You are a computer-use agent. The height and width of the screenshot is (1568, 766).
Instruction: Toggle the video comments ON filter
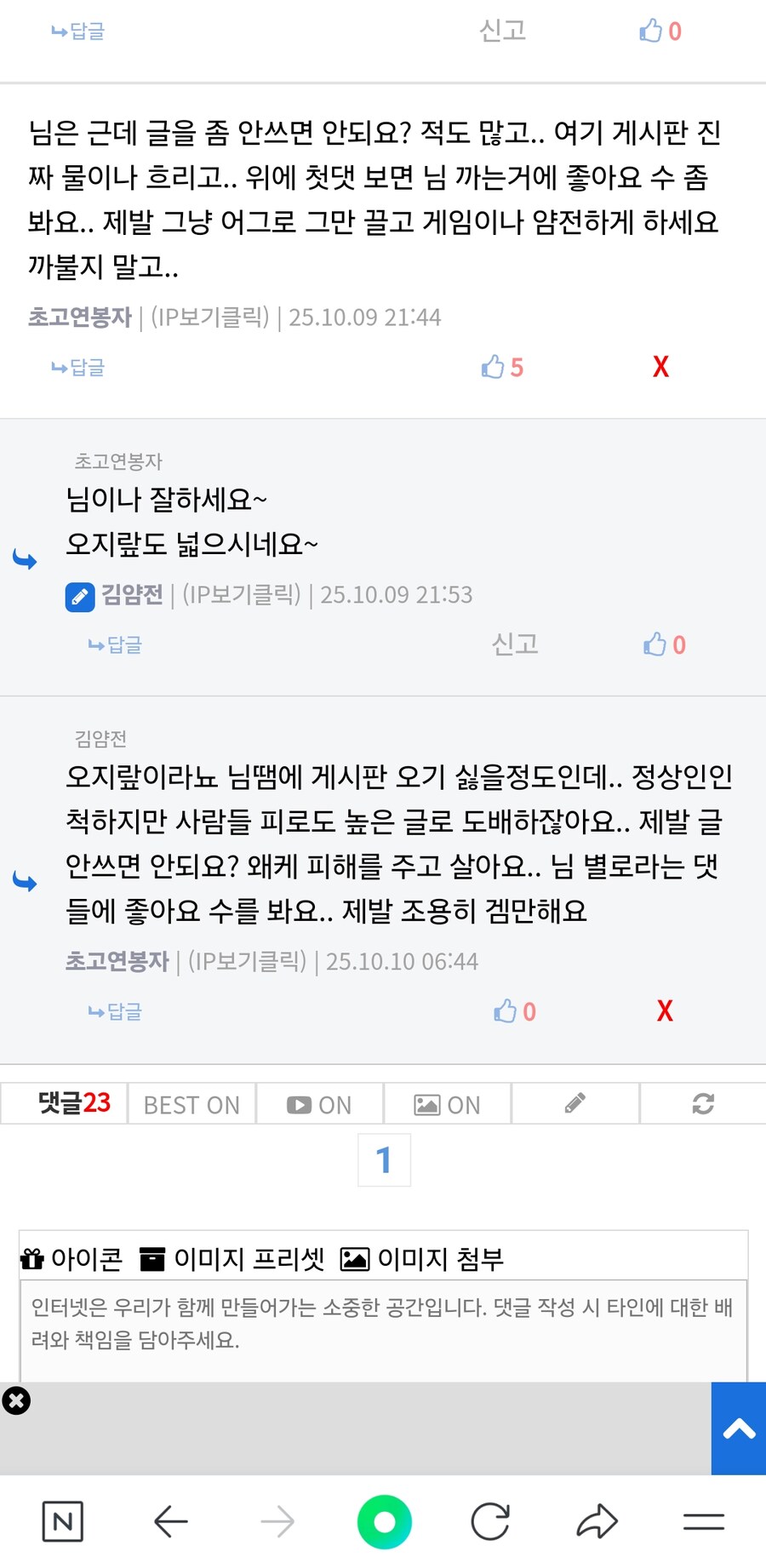(x=320, y=1104)
